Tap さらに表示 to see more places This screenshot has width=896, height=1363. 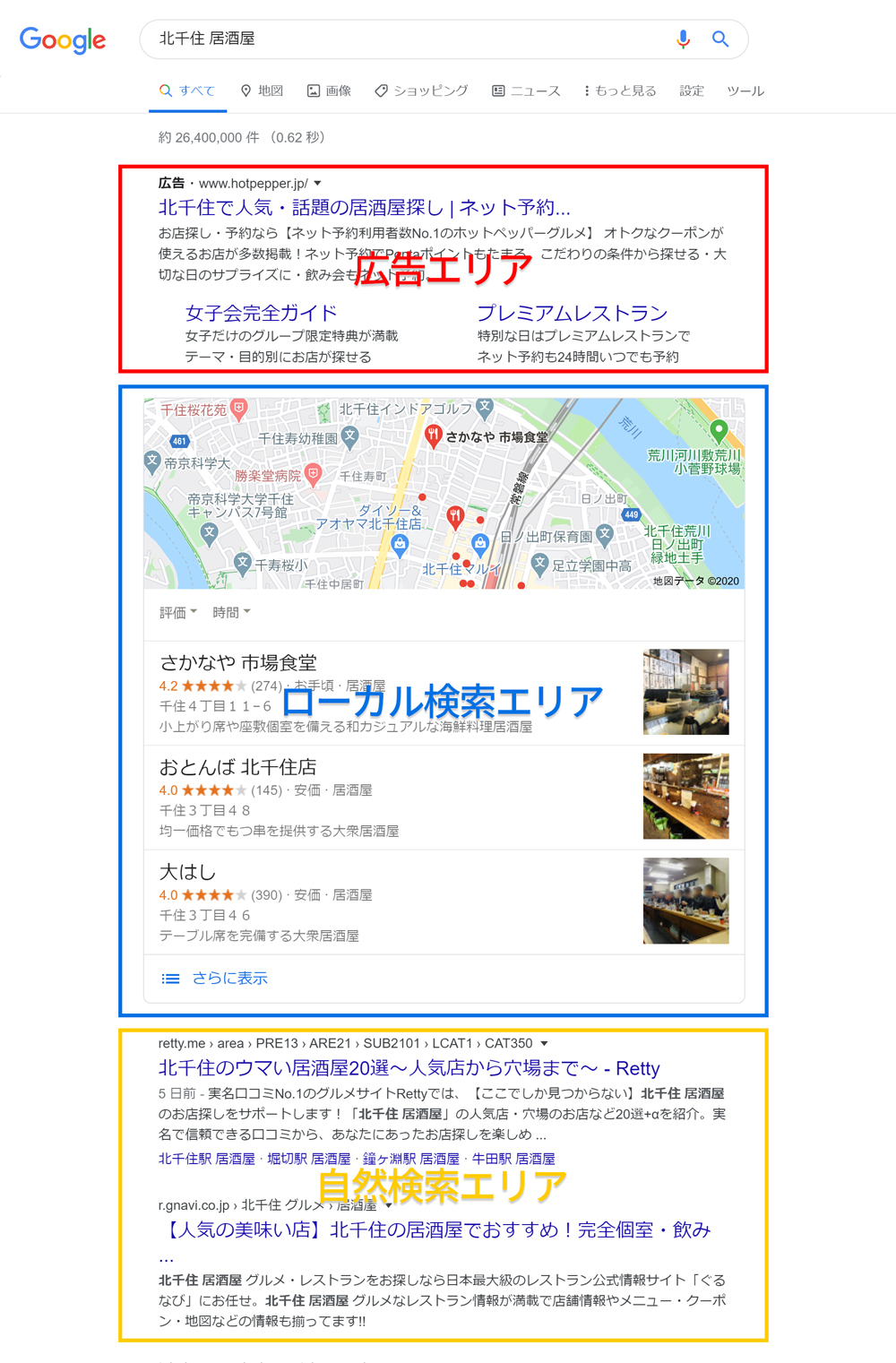(229, 978)
